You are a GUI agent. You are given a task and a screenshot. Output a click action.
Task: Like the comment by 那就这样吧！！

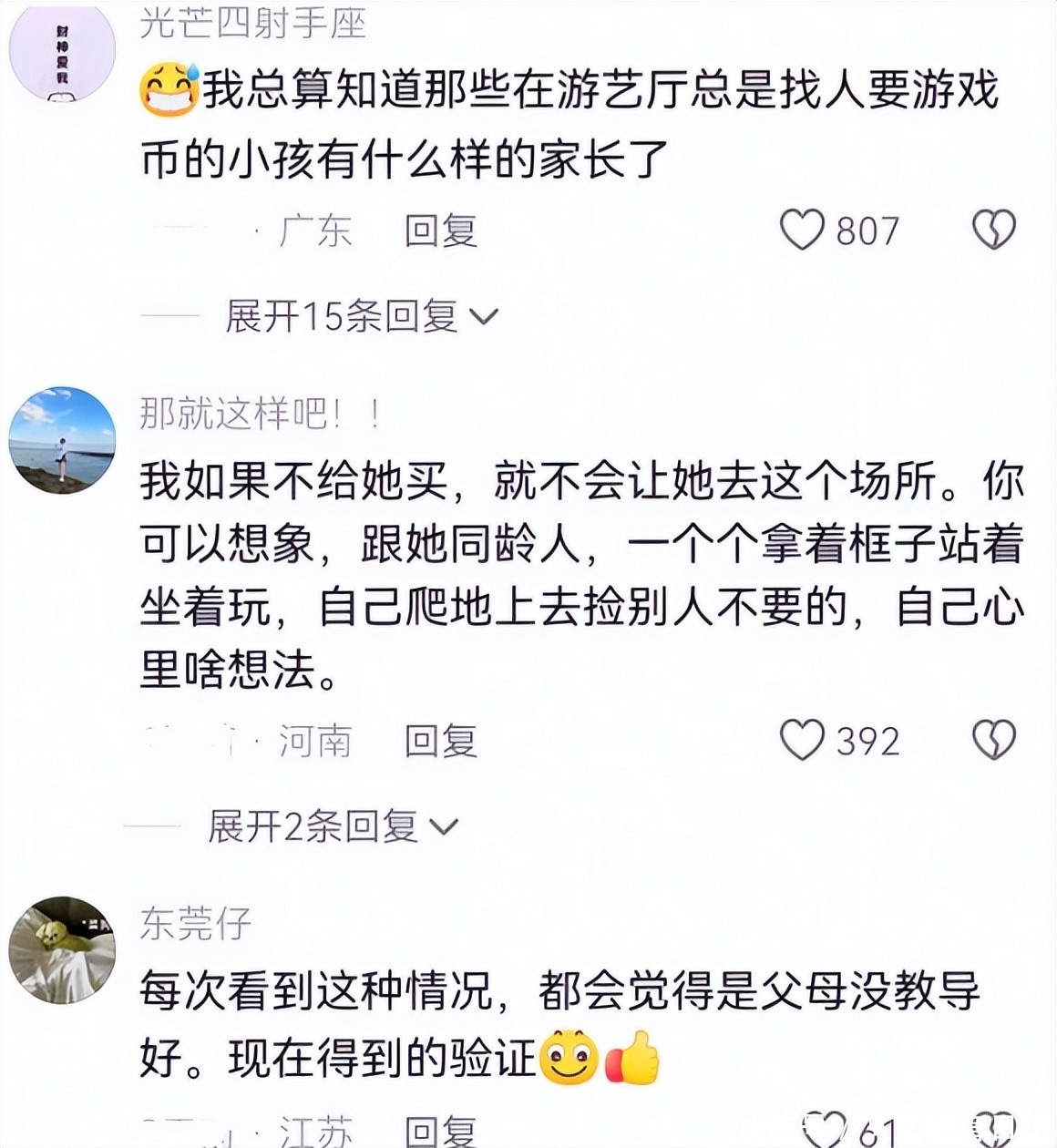pyautogui.click(x=802, y=740)
